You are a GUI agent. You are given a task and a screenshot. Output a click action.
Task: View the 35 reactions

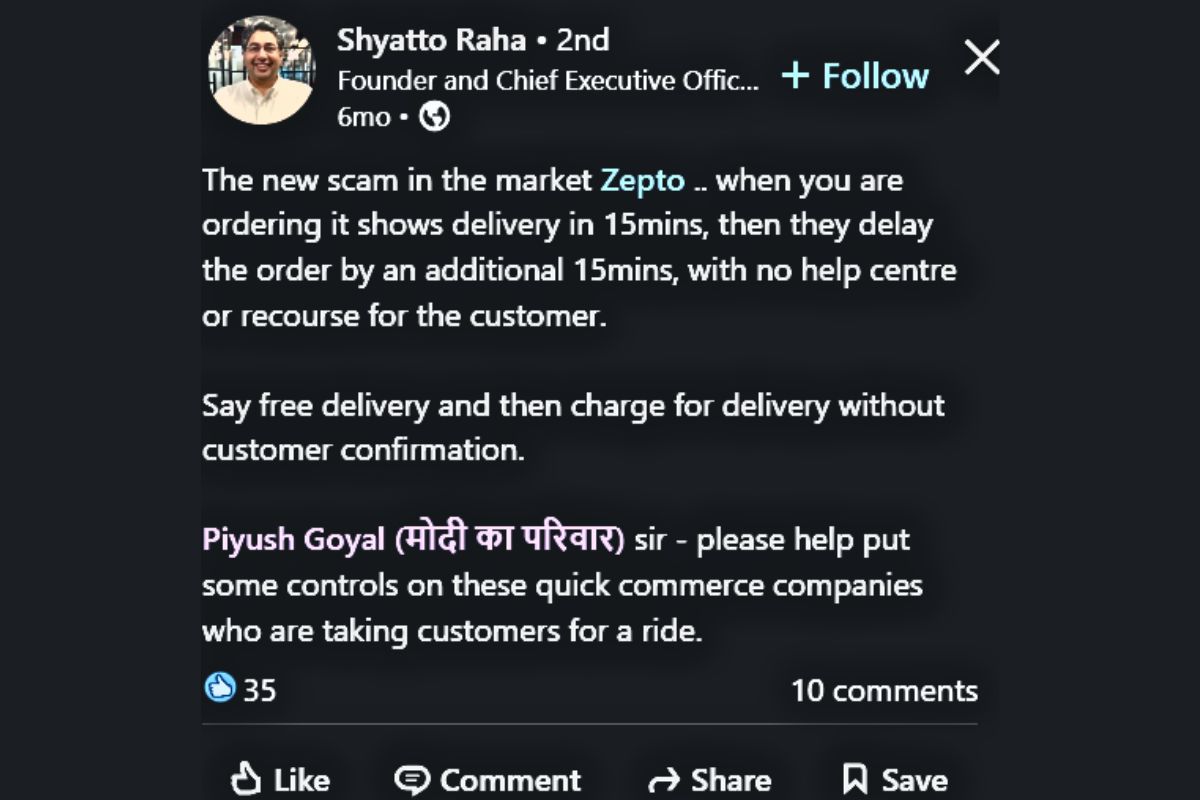pos(241,690)
